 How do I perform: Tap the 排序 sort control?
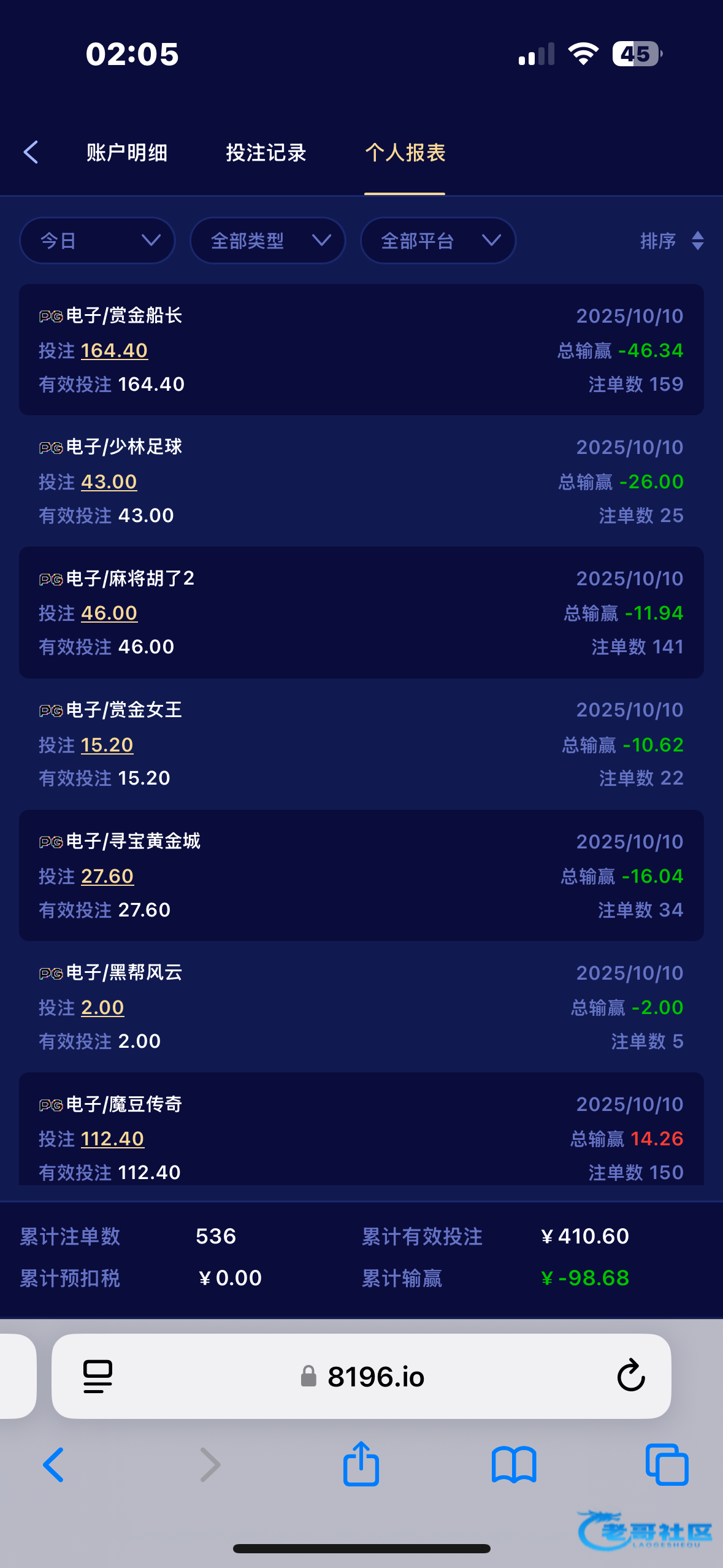671,240
